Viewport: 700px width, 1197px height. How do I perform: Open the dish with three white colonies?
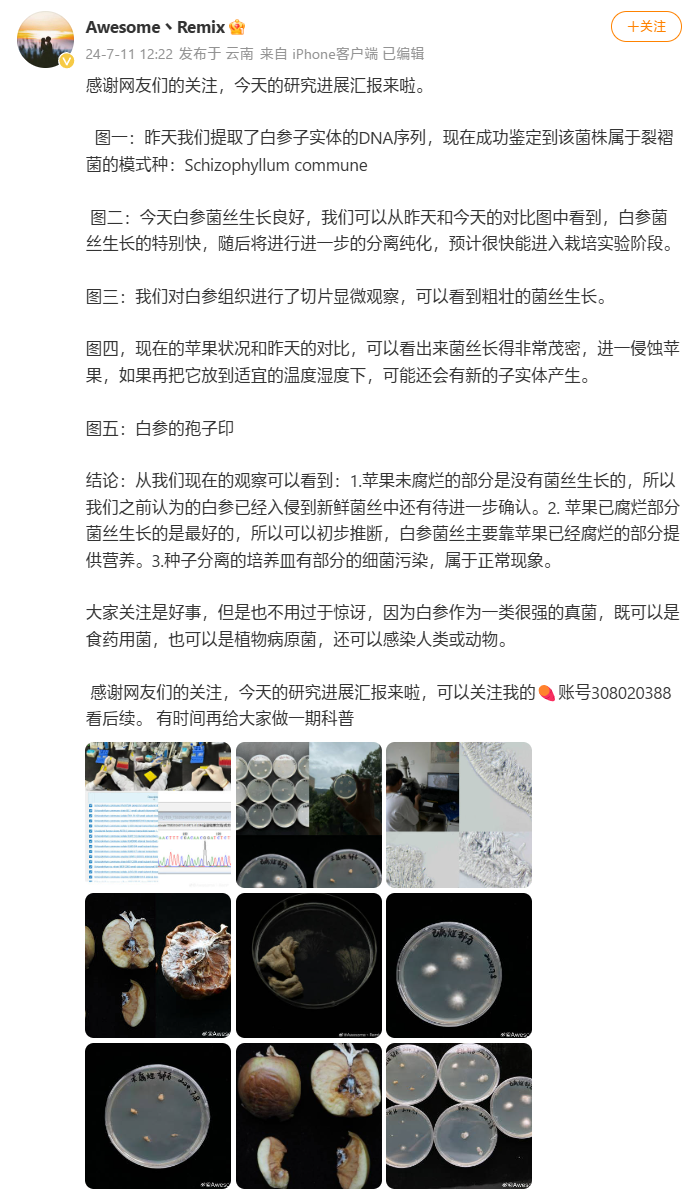458,965
